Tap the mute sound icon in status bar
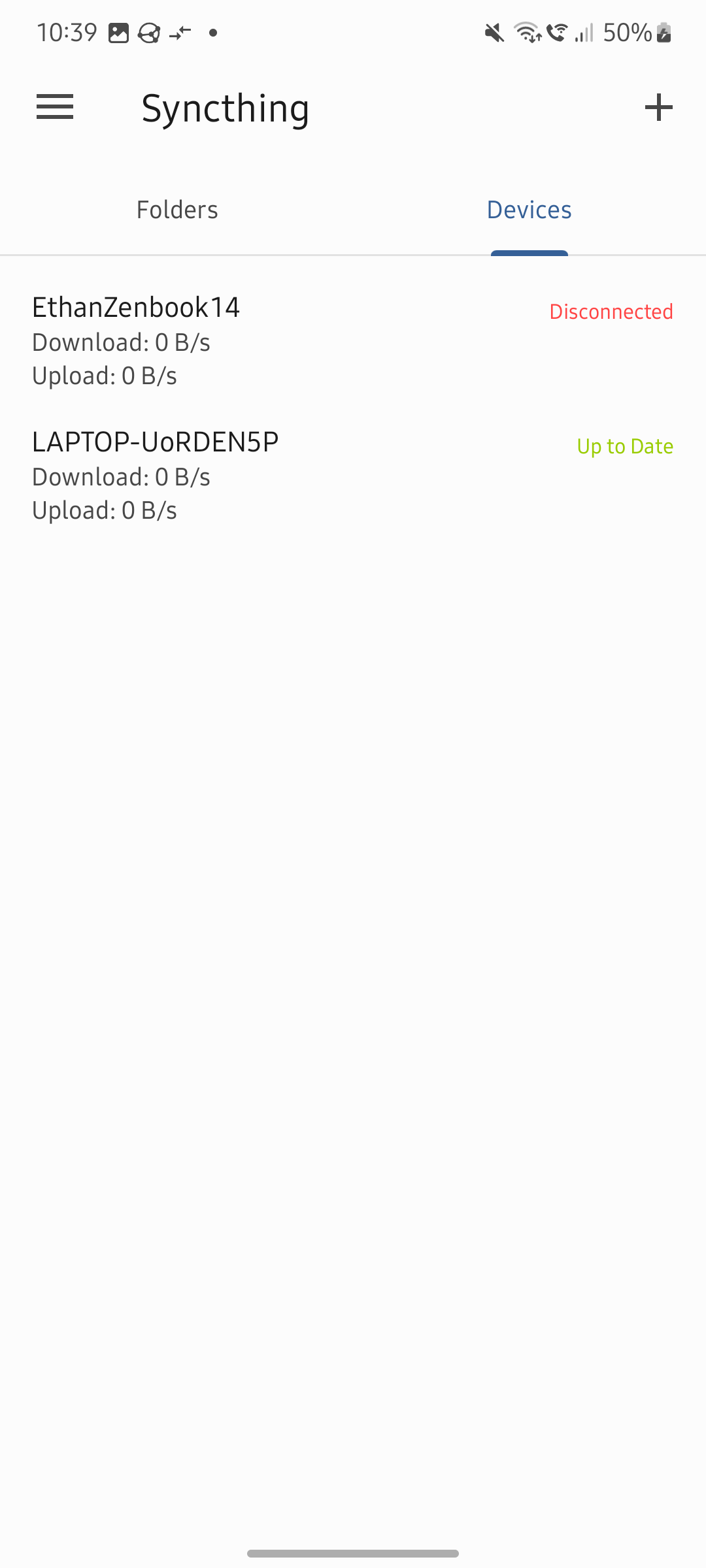 tap(495, 31)
